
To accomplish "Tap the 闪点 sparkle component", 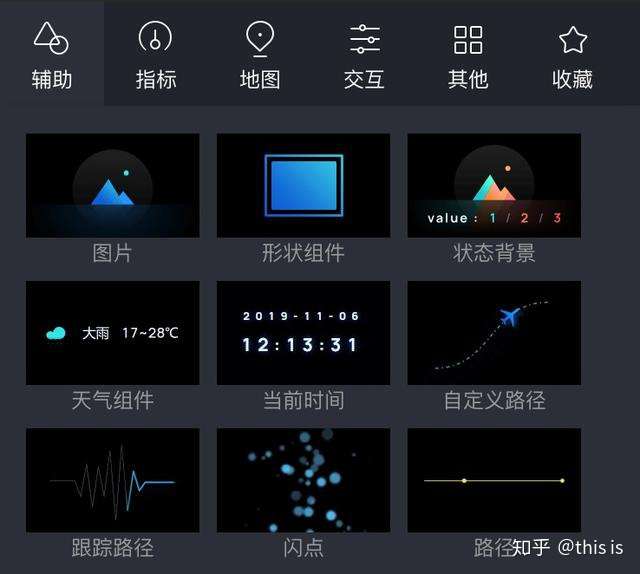I will click(x=303, y=481).
